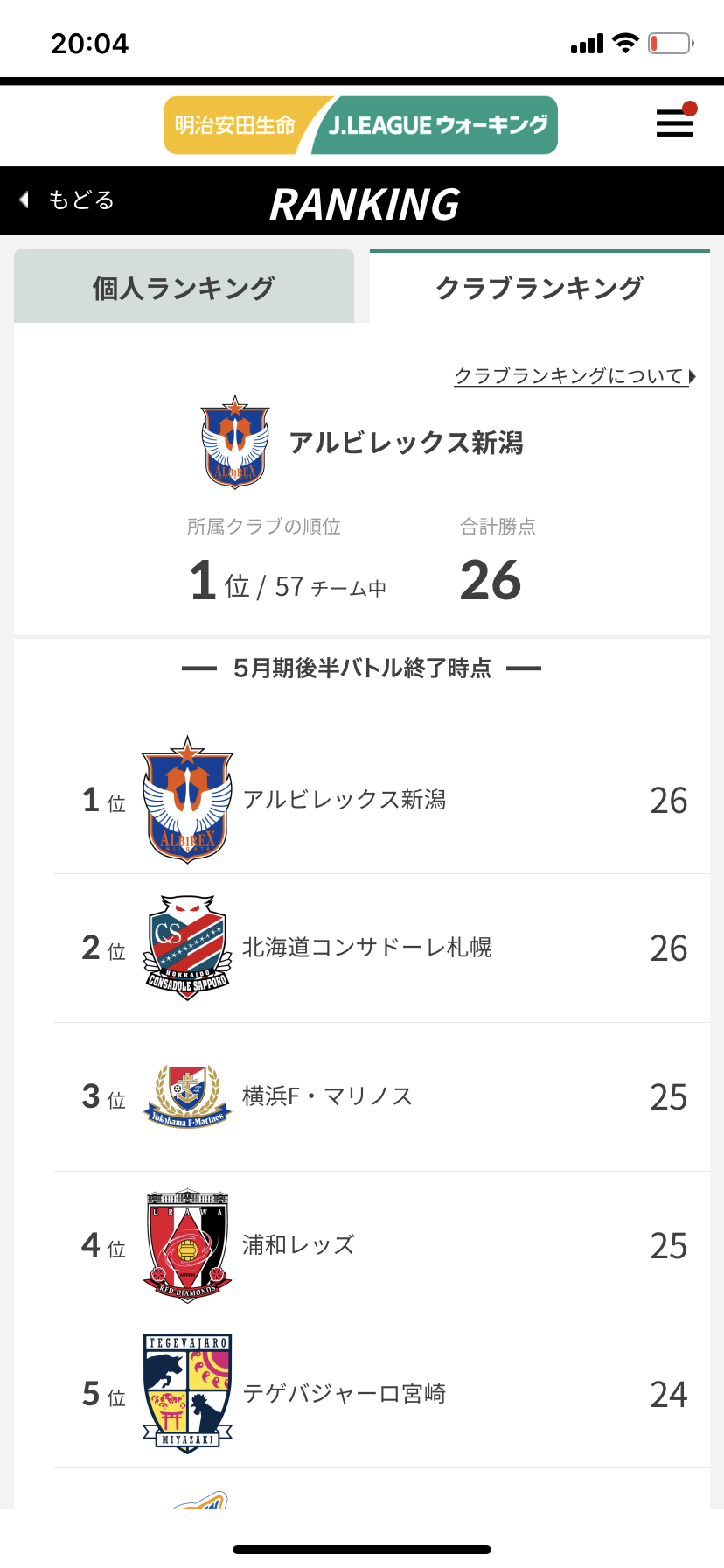Go back with もどる
The width and height of the screenshot is (724, 1568).
point(67,200)
